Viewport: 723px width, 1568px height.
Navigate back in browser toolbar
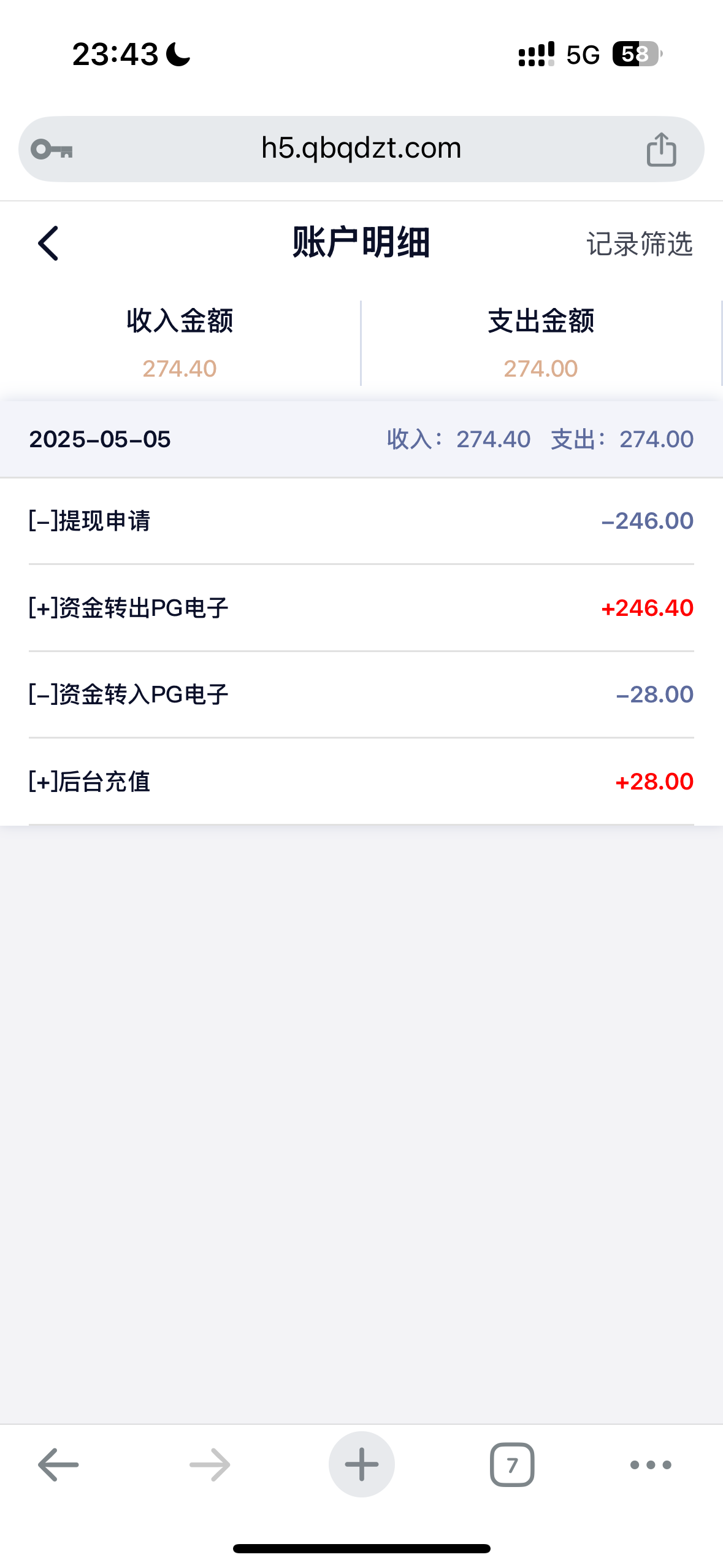coord(58,1464)
